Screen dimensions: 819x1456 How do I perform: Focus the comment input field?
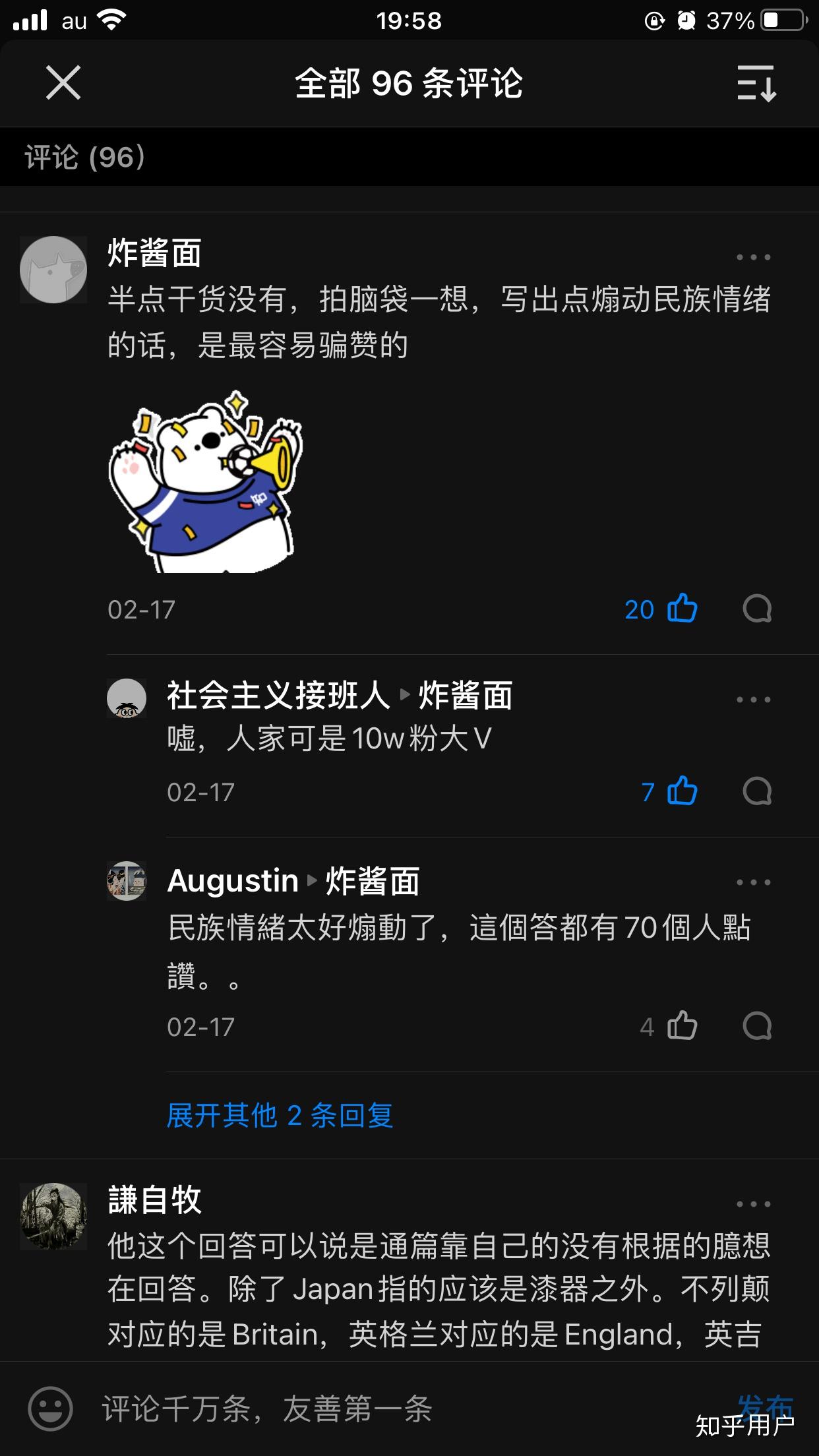(396, 1409)
